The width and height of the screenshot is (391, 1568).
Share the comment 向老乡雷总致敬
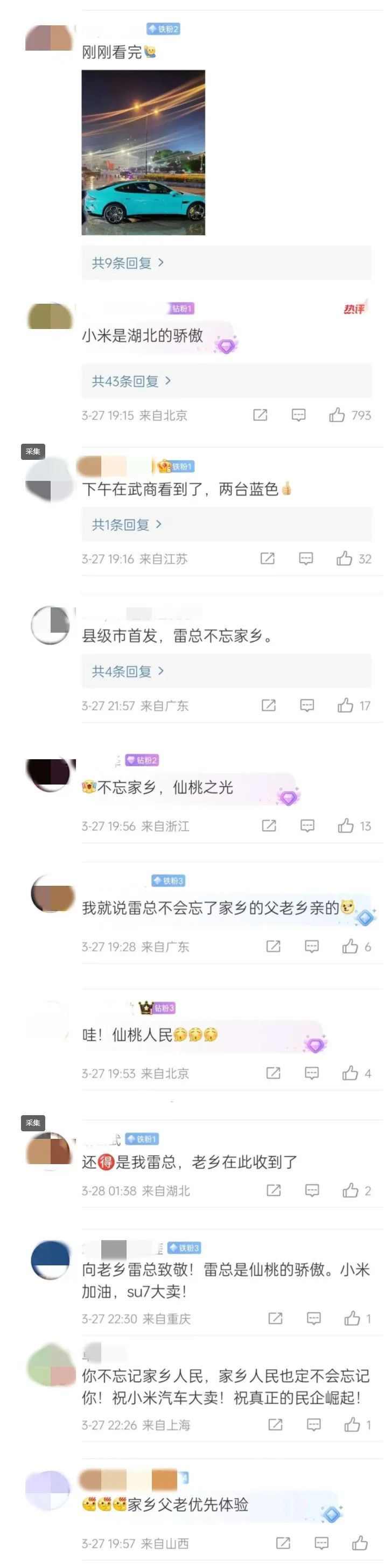tap(275, 1319)
